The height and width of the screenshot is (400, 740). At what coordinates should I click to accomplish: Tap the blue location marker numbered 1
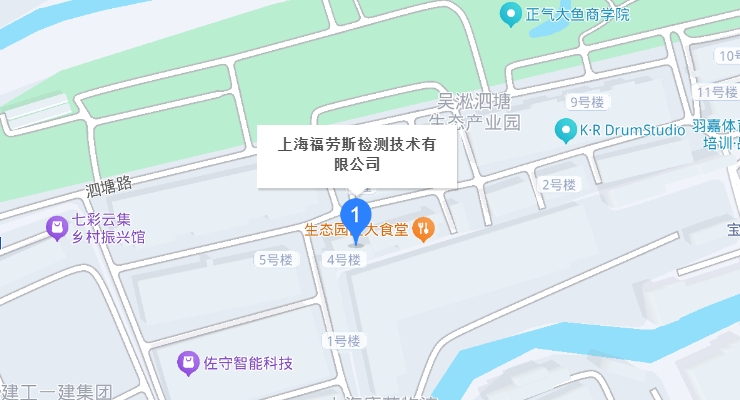[x=357, y=216]
